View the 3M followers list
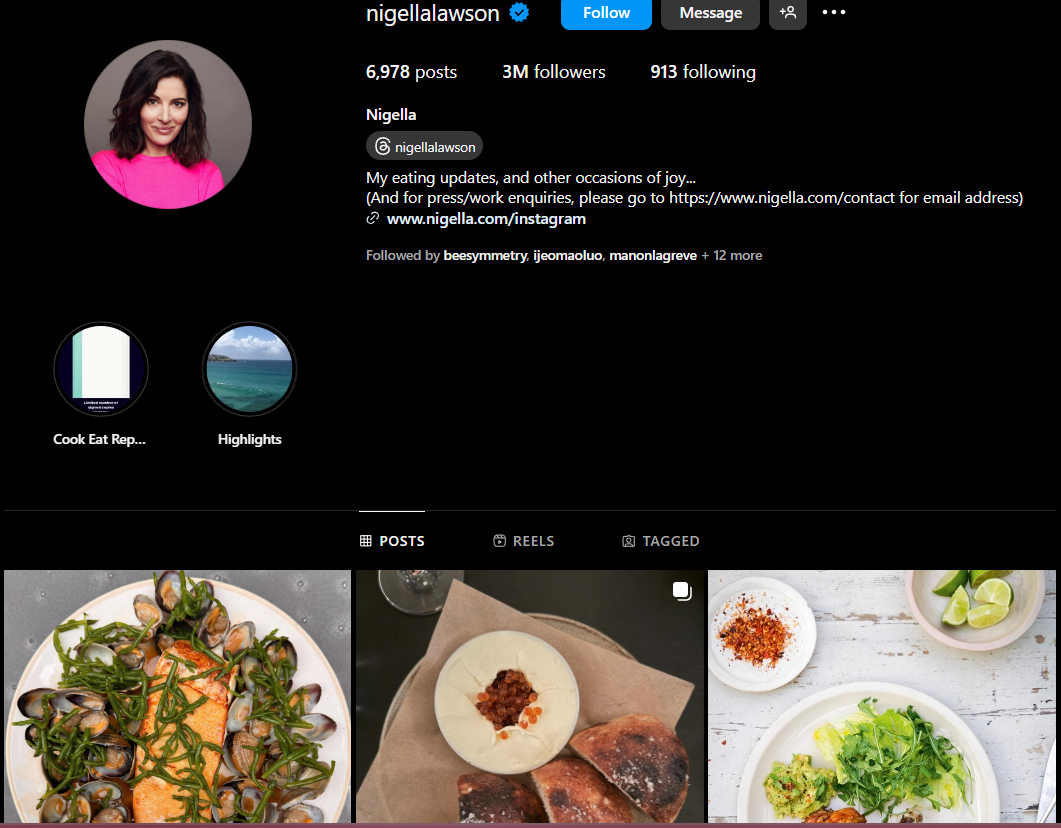 click(x=553, y=72)
